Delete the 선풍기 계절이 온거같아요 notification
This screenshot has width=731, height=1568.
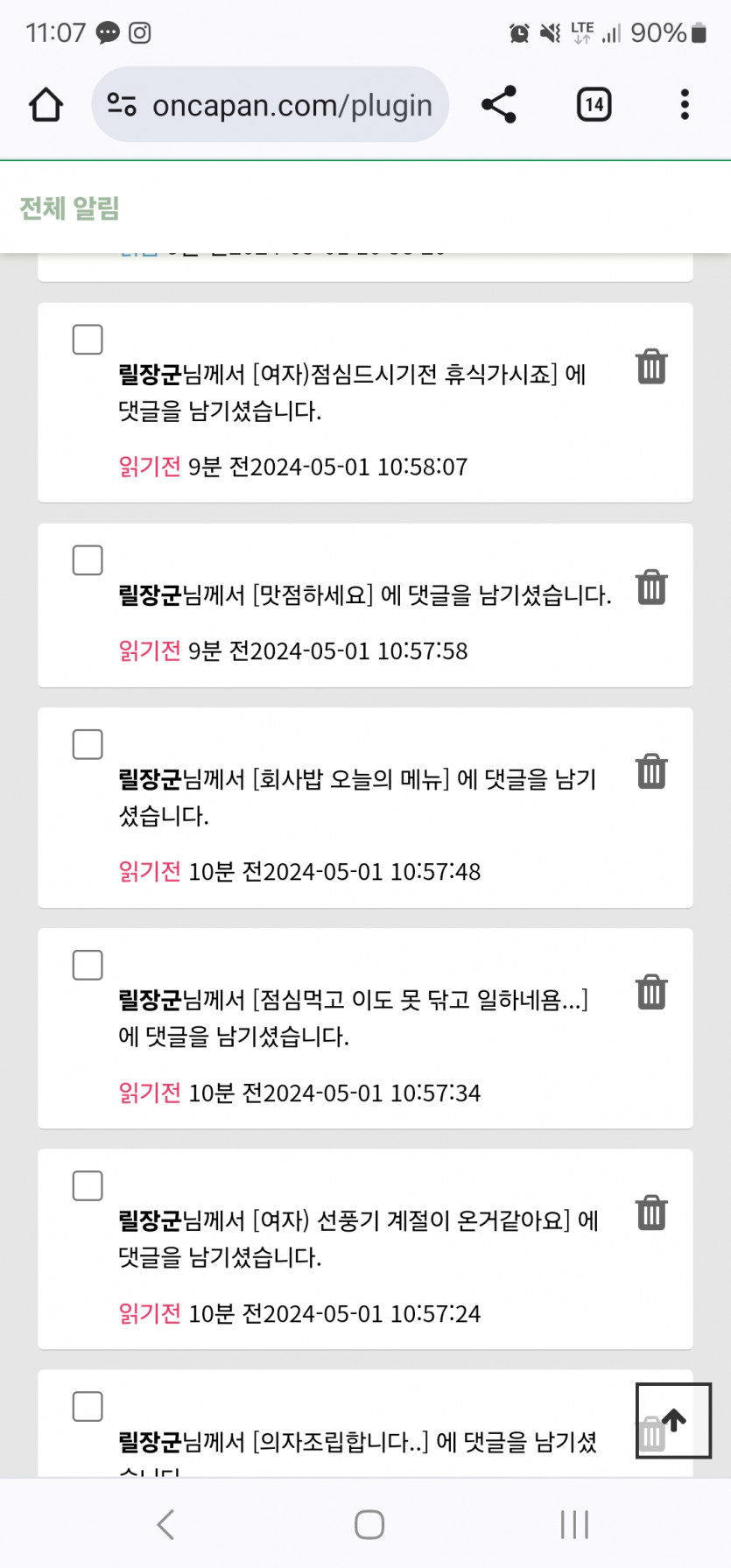651,1213
